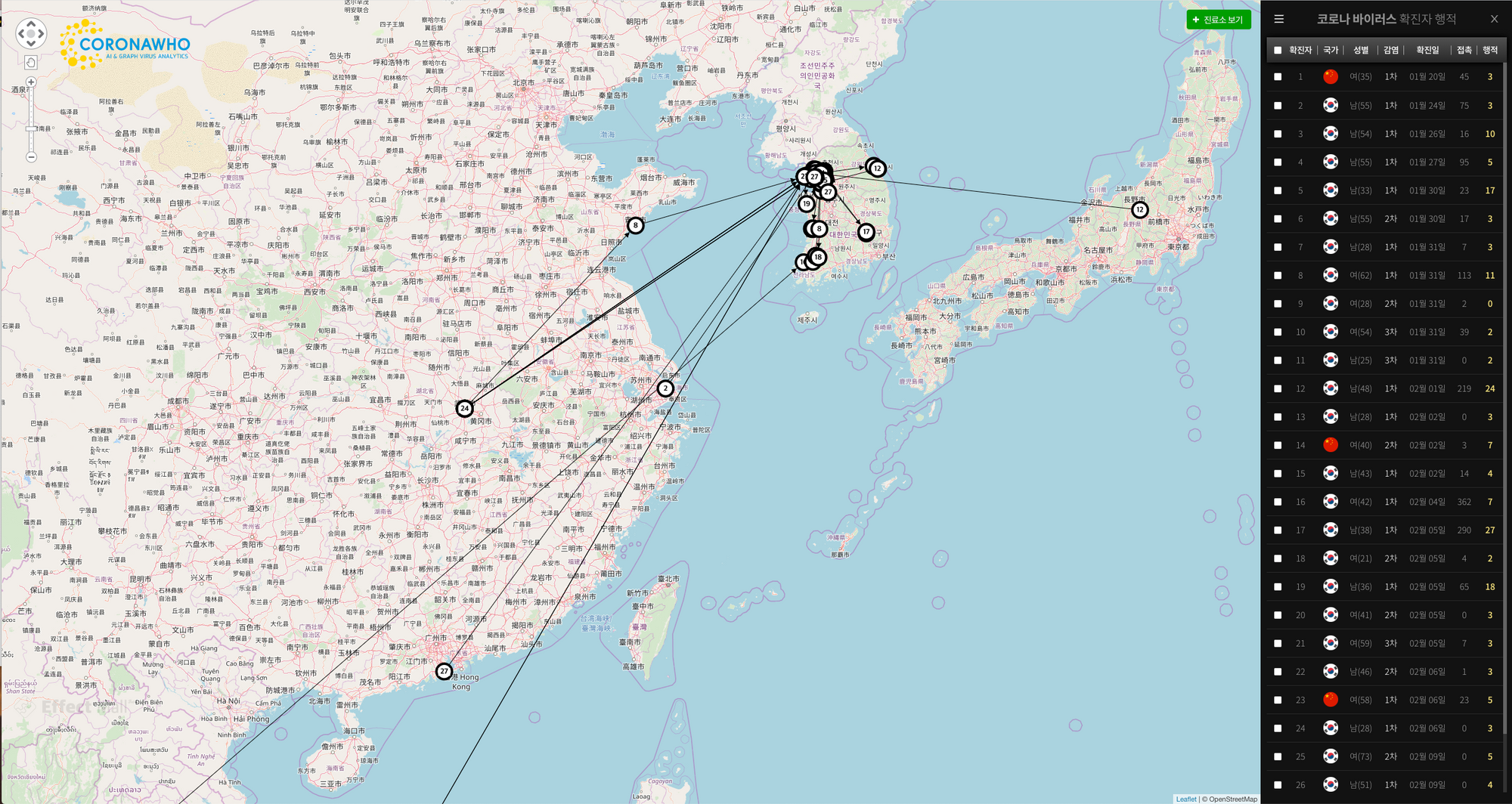
Task: Tick the checkbox for confirmed case 17
Action: click(x=1278, y=530)
